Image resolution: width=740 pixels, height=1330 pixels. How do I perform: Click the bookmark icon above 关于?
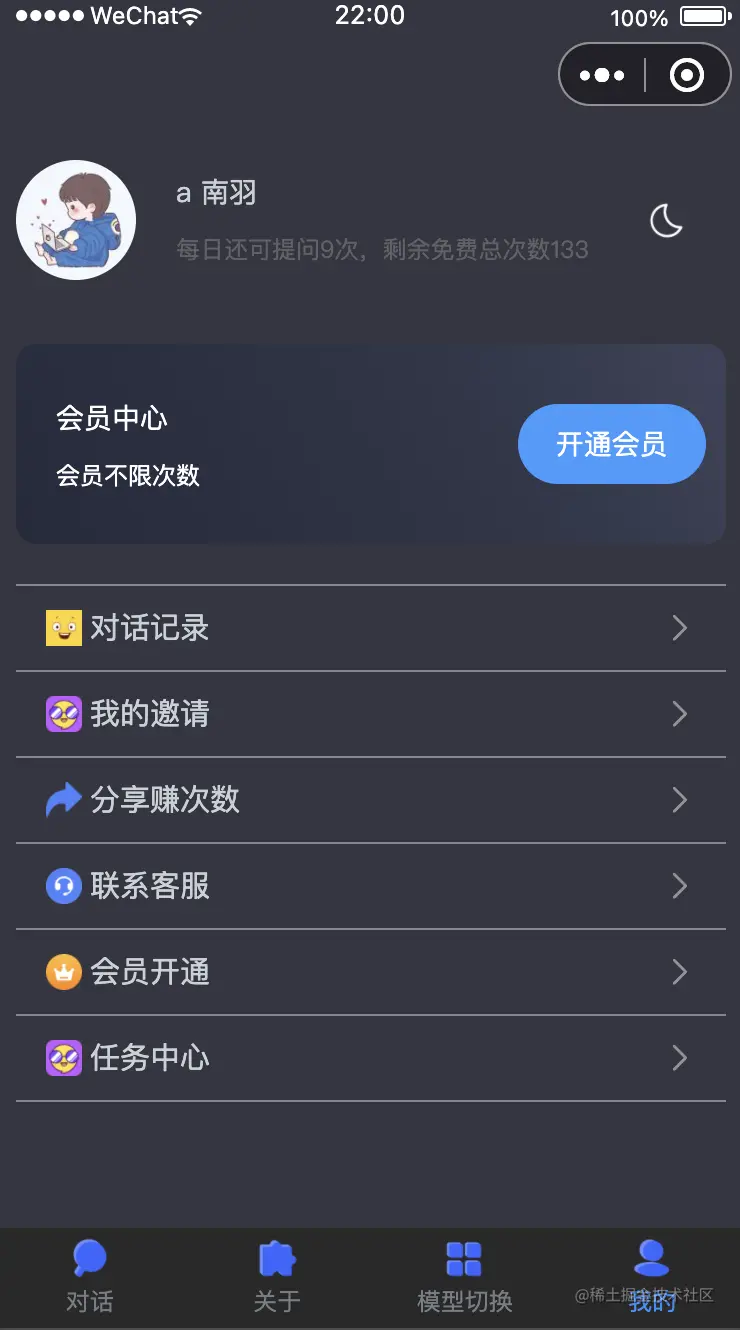[276, 1256]
